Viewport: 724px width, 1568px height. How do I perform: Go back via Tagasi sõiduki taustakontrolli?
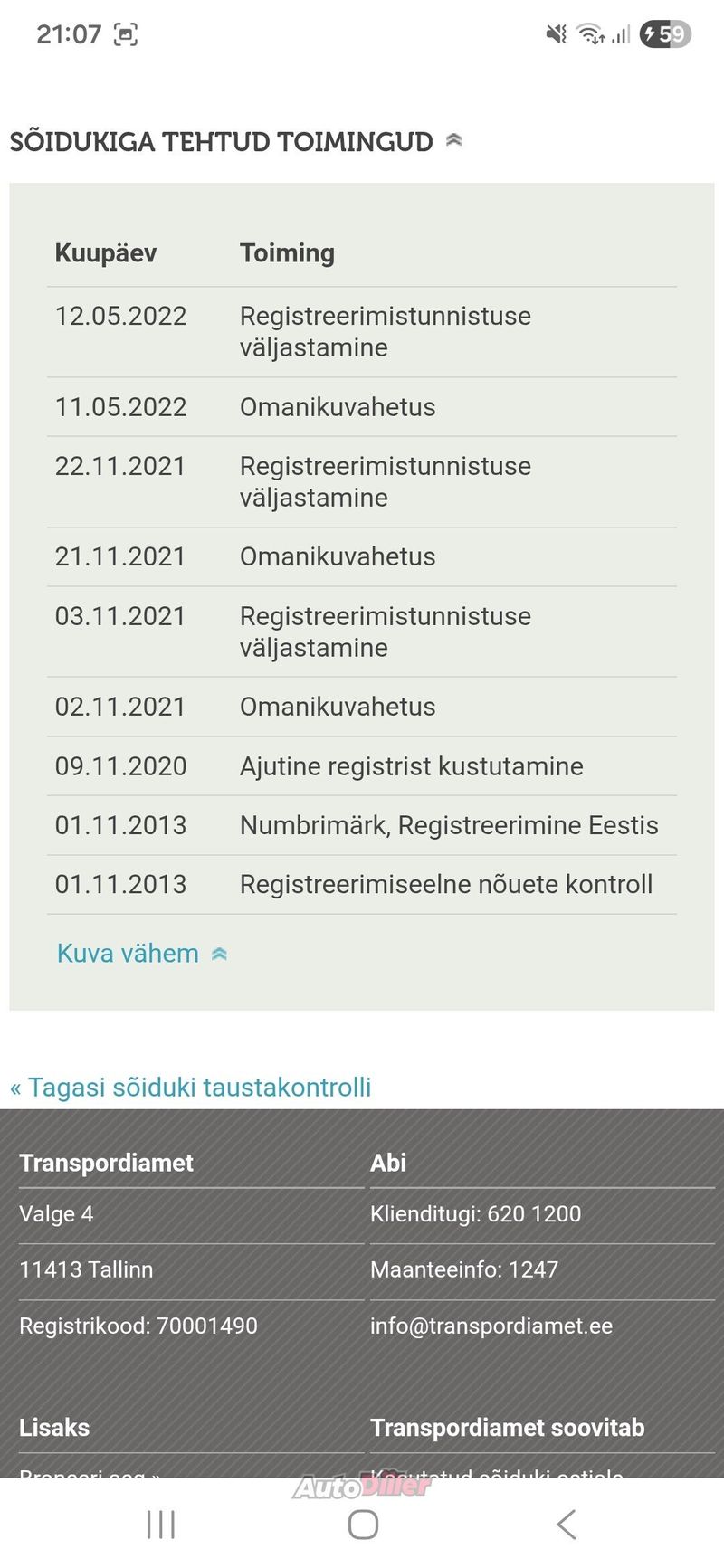coord(191,1087)
